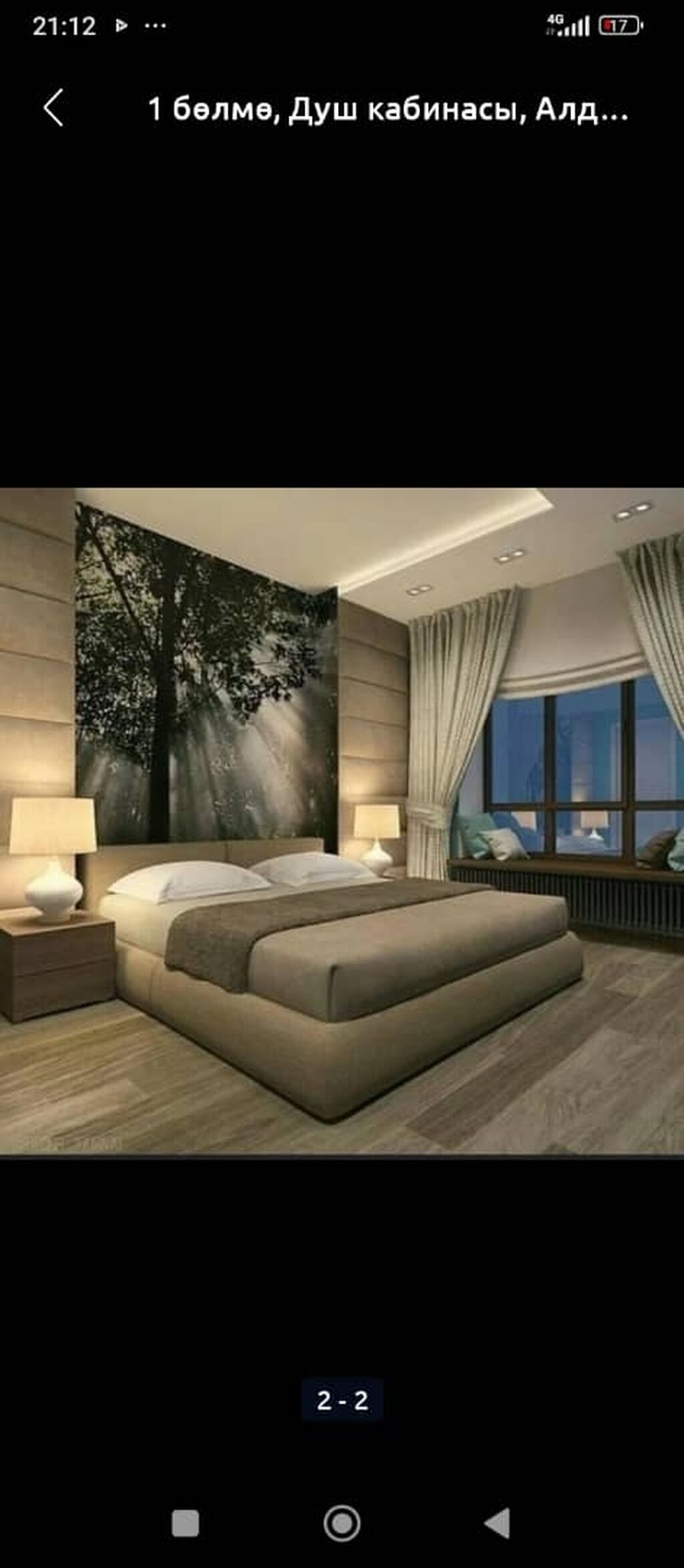
Task: Tap the system back triangle button
Action: coord(497,1523)
